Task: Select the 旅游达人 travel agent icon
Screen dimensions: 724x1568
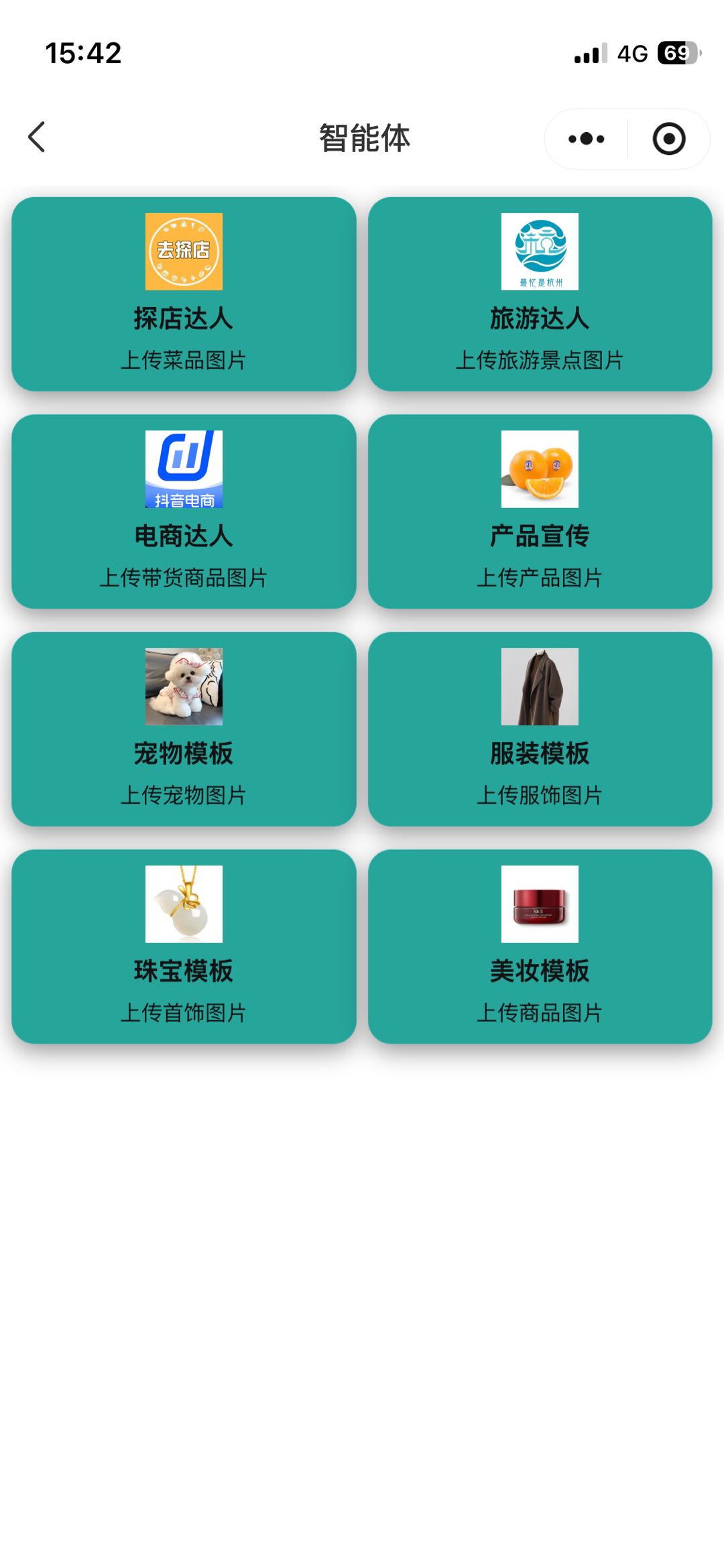Action: [540, 251]
